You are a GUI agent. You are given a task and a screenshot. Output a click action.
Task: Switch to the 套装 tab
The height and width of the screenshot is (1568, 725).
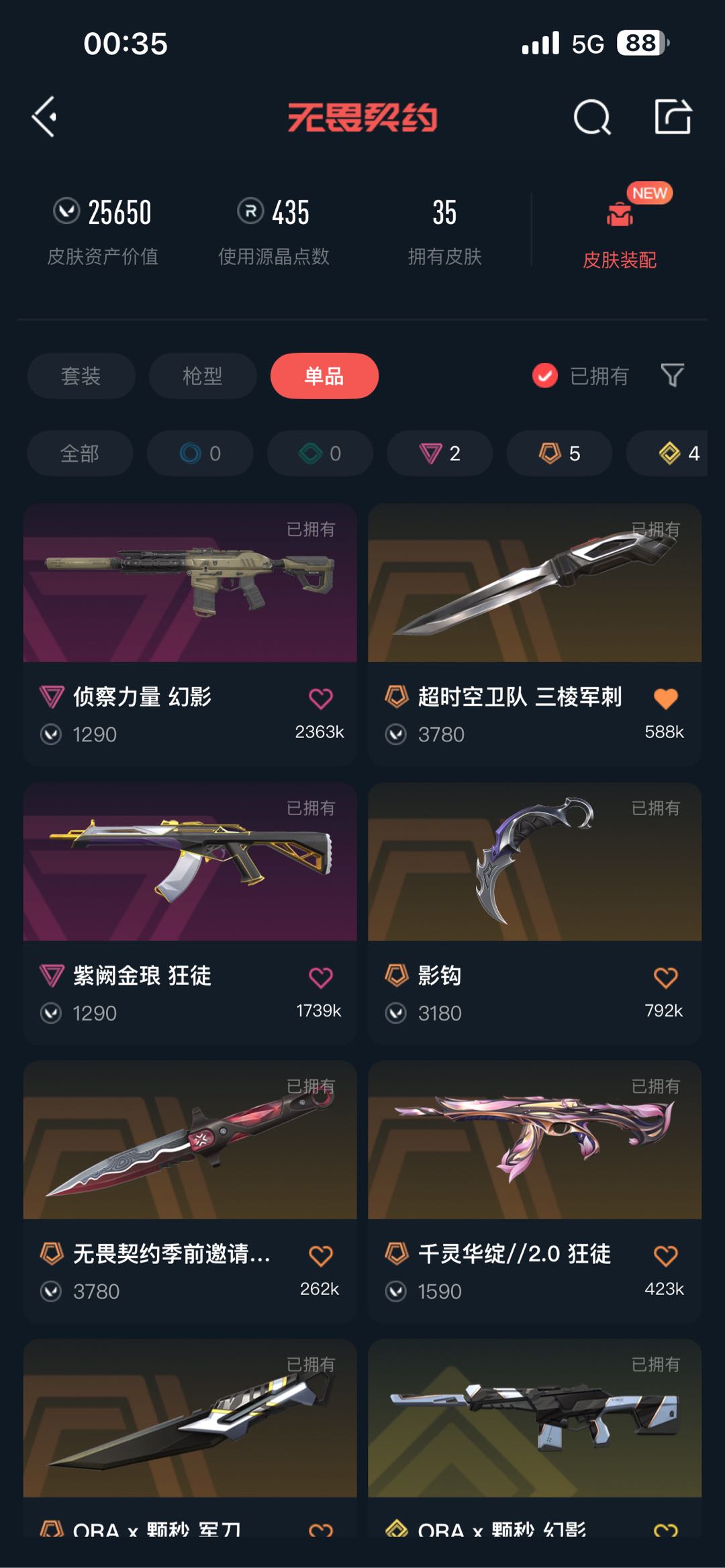point(81,376)
